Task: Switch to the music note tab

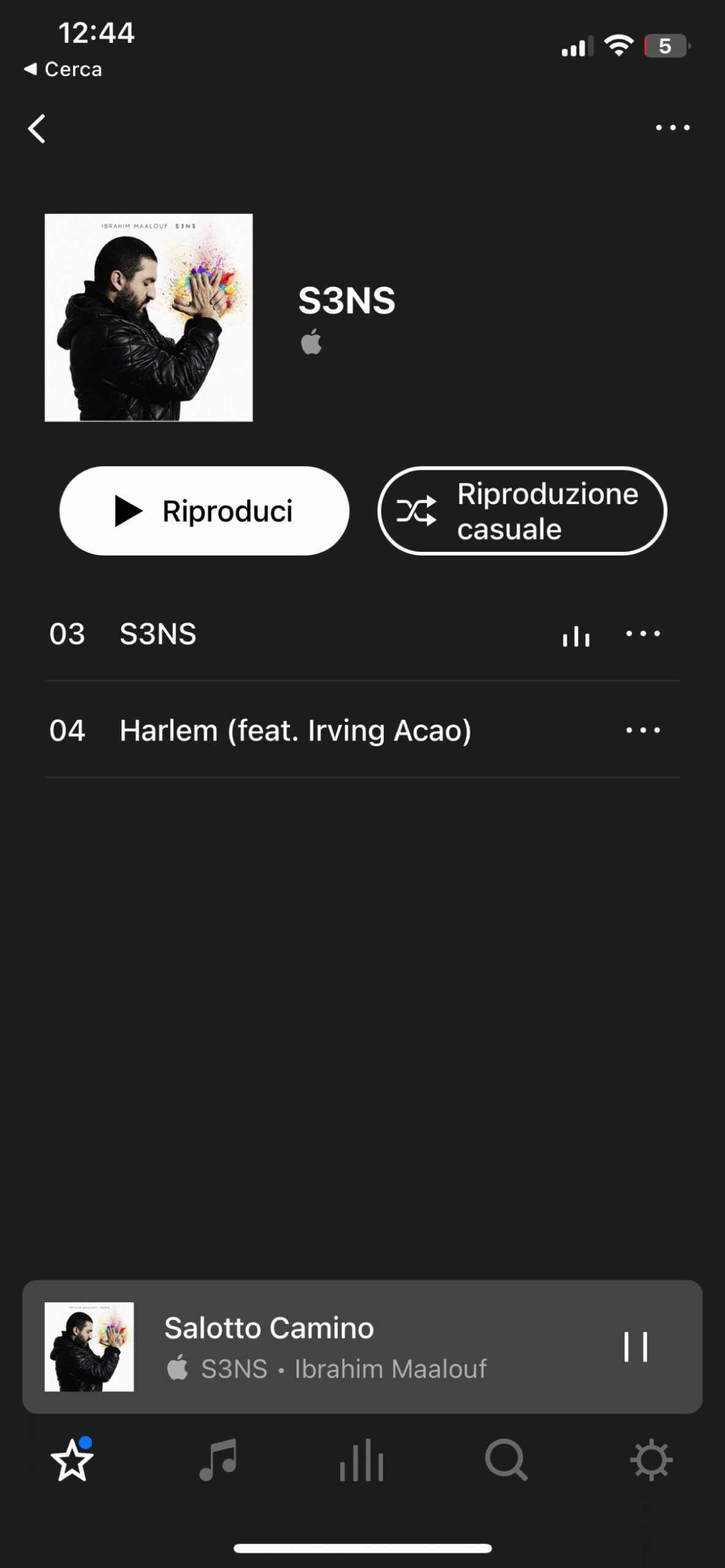Action: [x=218, y=1460]
